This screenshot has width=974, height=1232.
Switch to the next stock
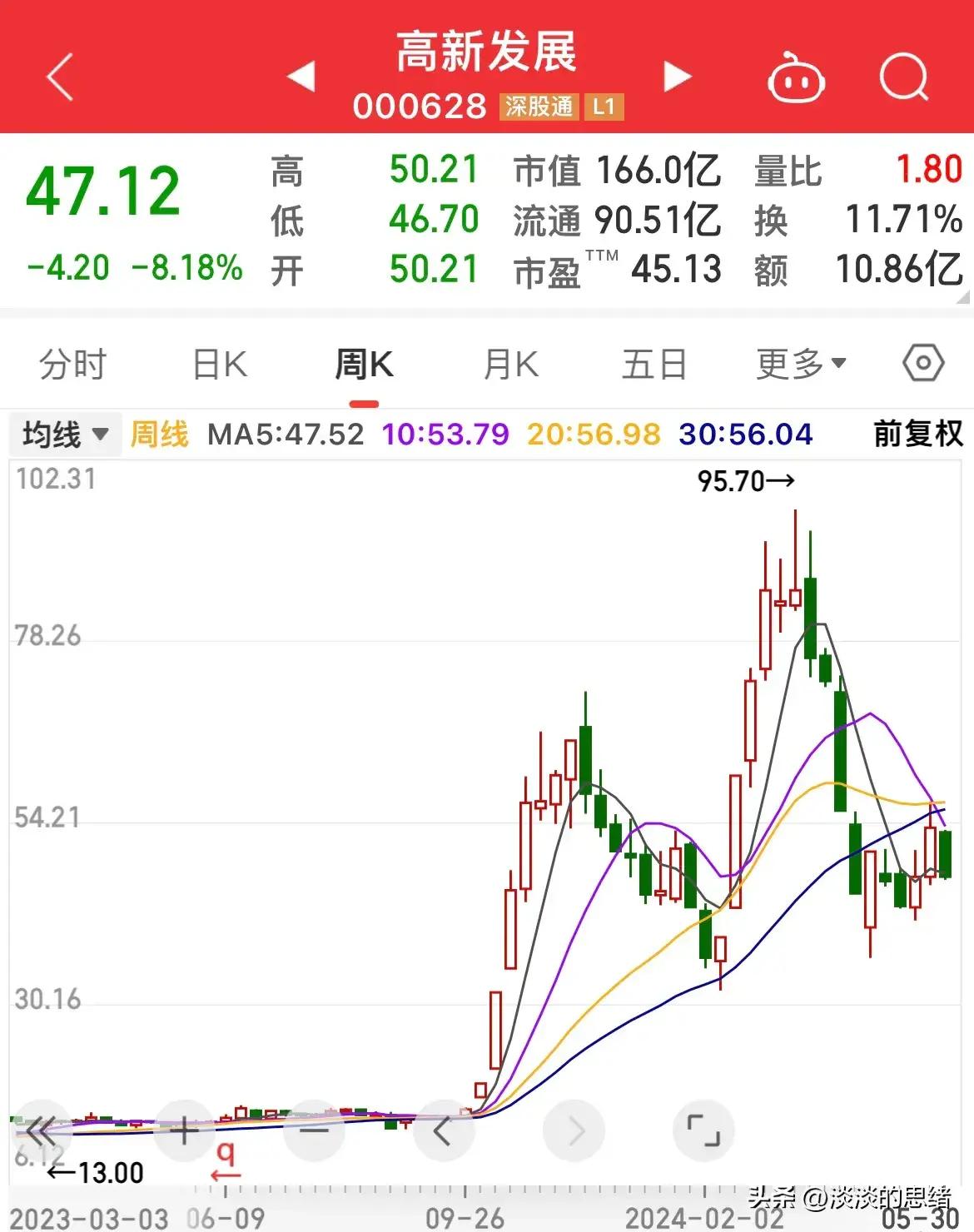coord(678,77)
